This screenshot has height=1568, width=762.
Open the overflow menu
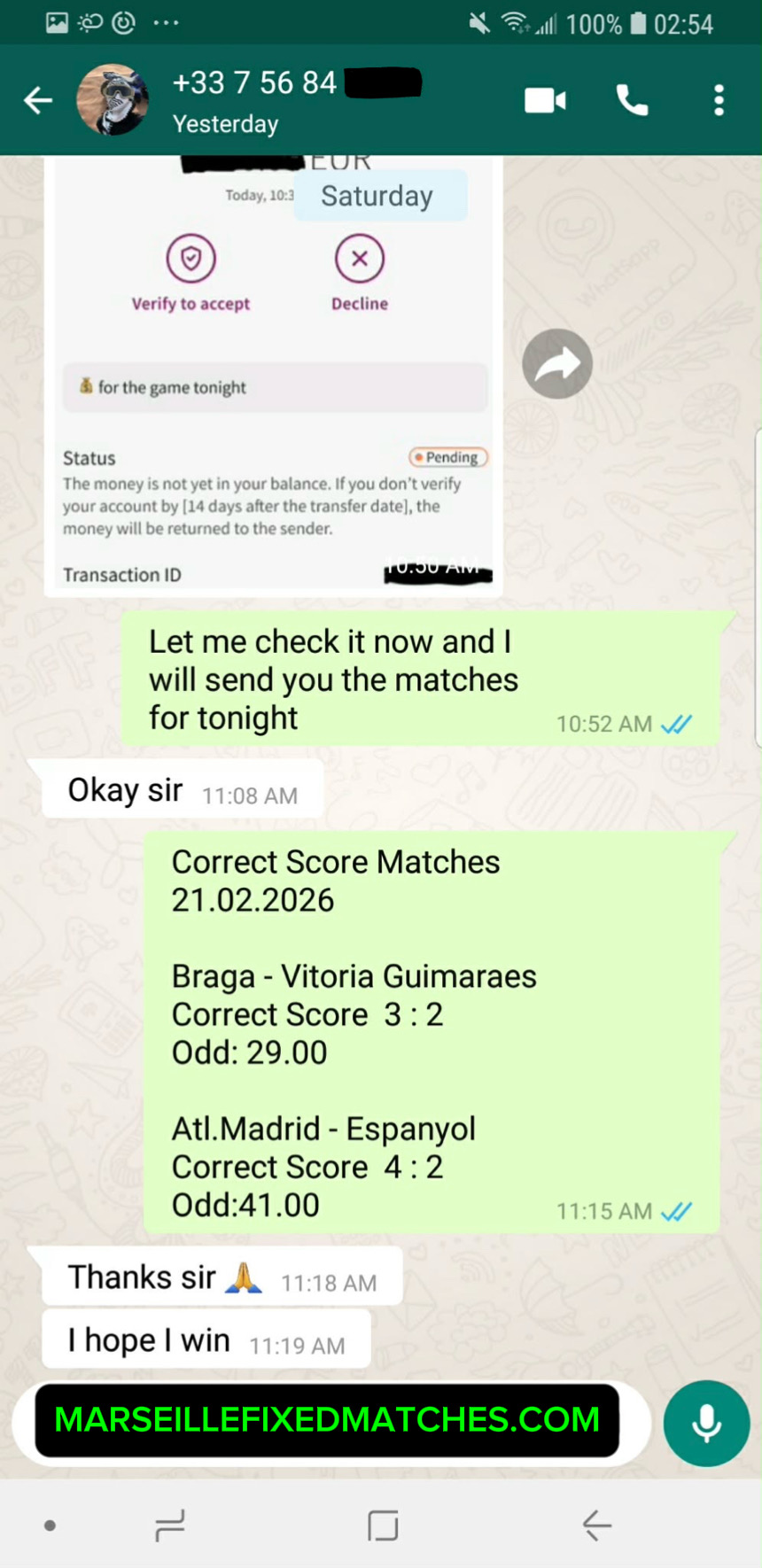point(719,101)
